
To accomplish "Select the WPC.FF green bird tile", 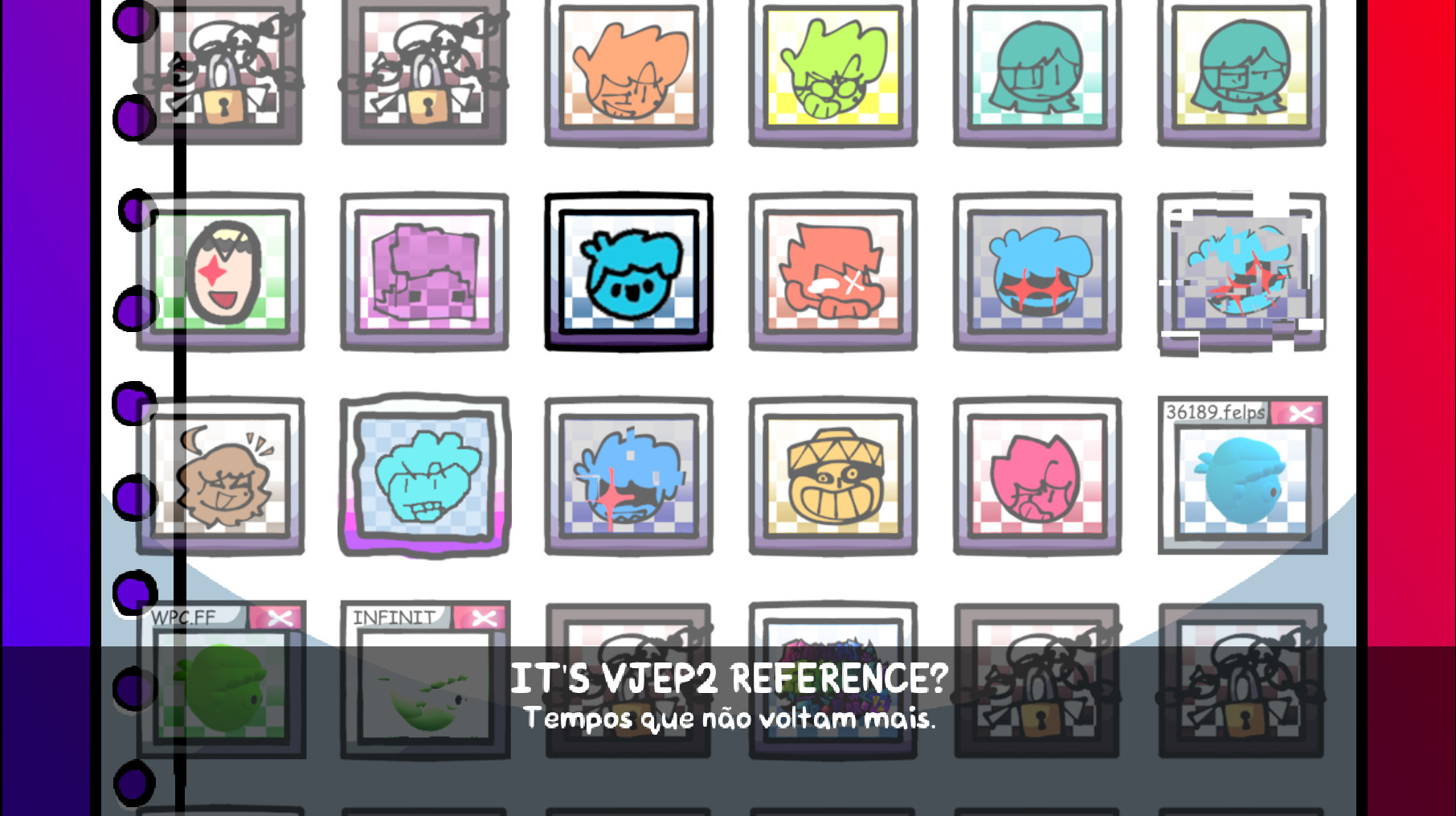I will pos(220,685).
